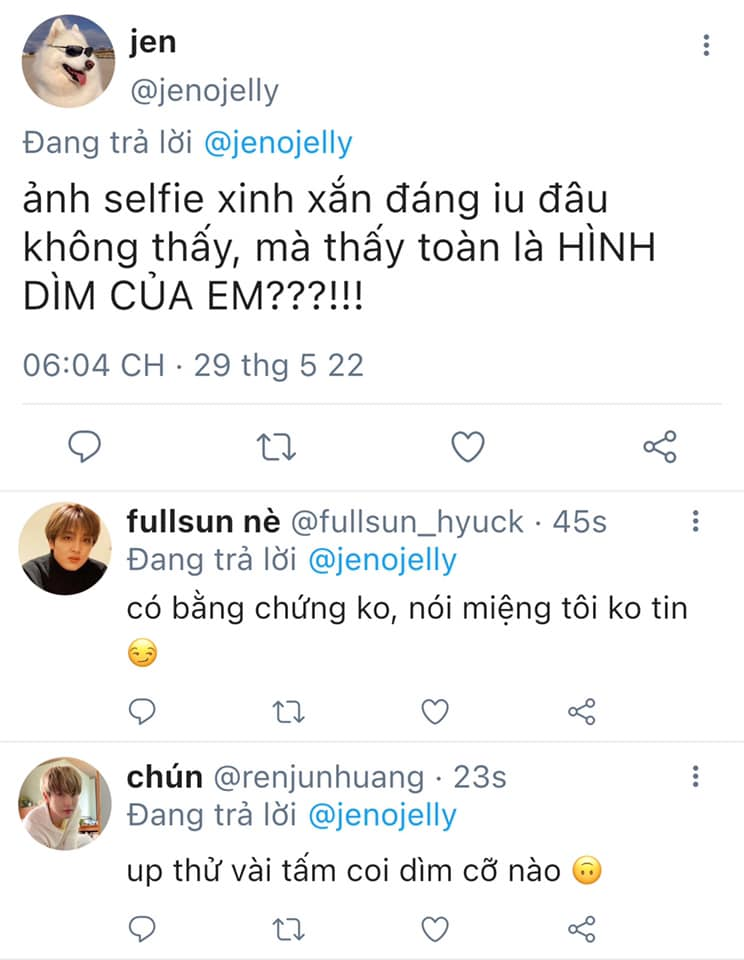The image size is (744, 960).
Task: Open jen's profile picture
Action: [x=68, y=61]
